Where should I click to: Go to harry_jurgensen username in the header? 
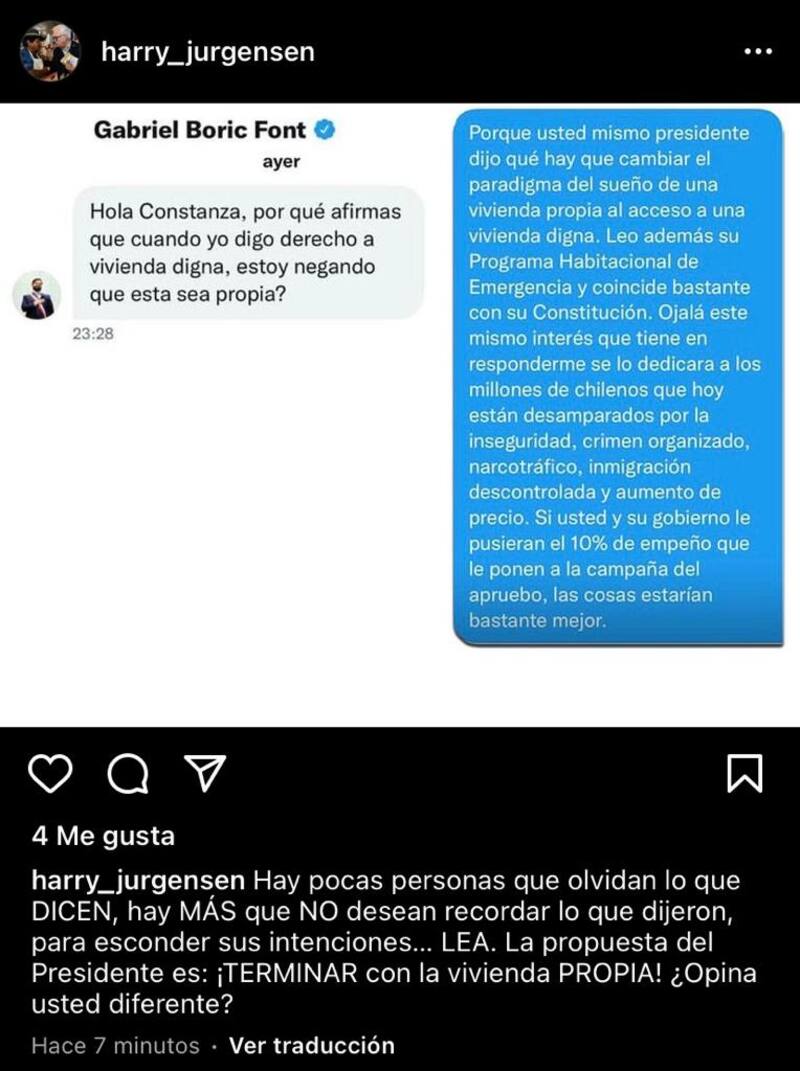point(208,52)
